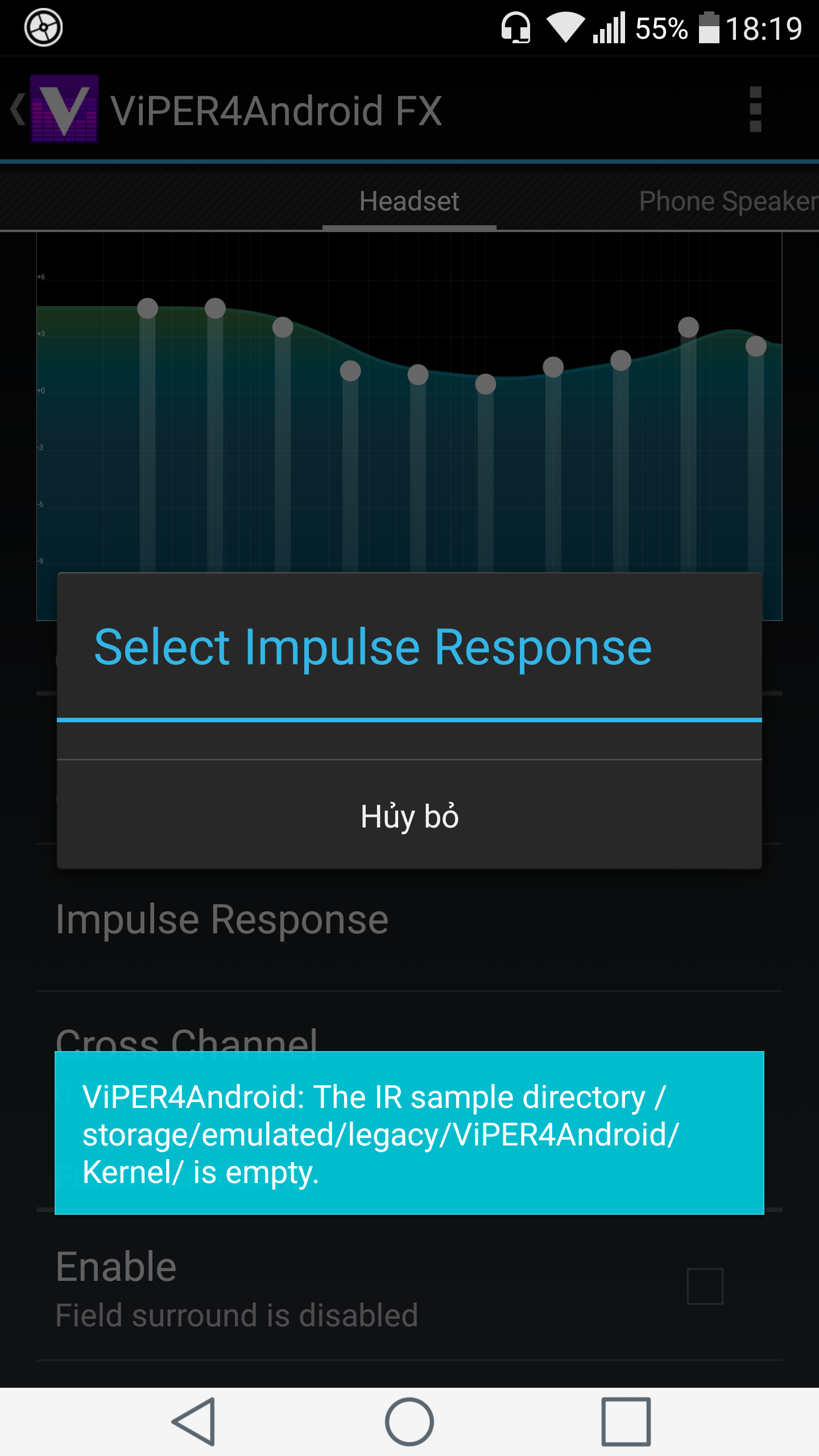Tap the system back button
819x1456 pixels.
[193, 1421]
